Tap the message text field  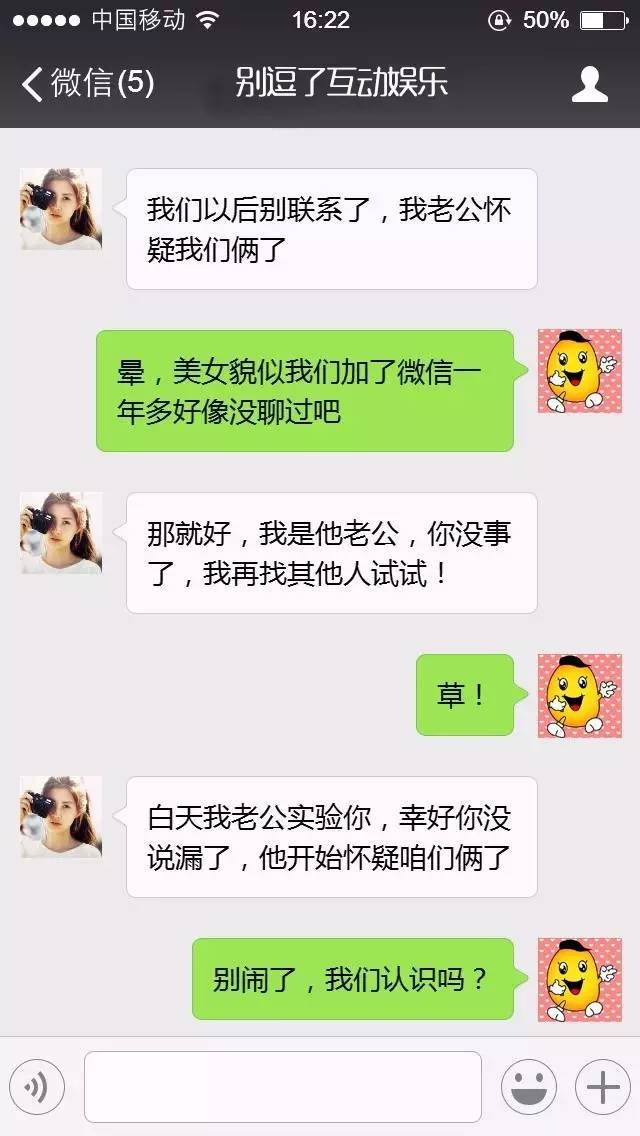282,1087
